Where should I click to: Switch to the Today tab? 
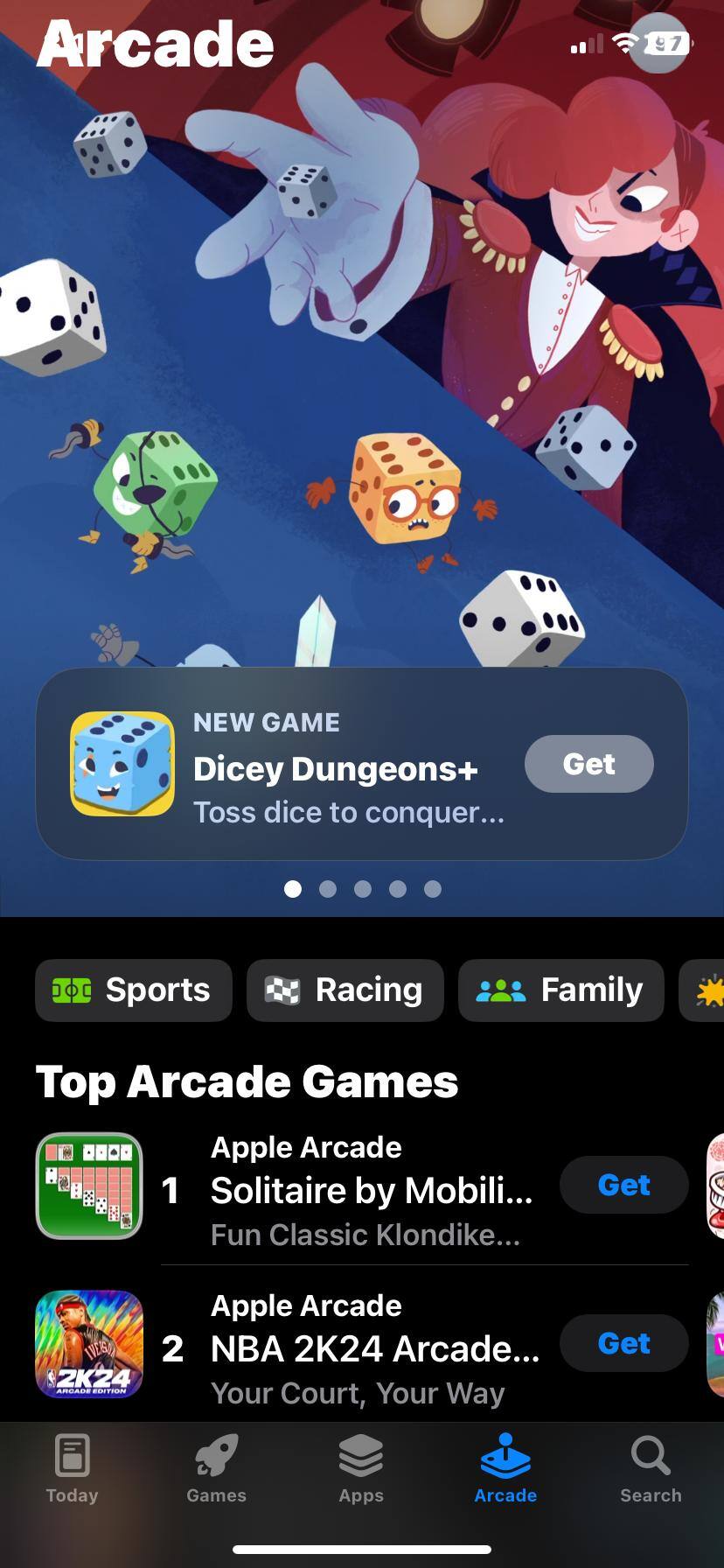[72, 1470]
